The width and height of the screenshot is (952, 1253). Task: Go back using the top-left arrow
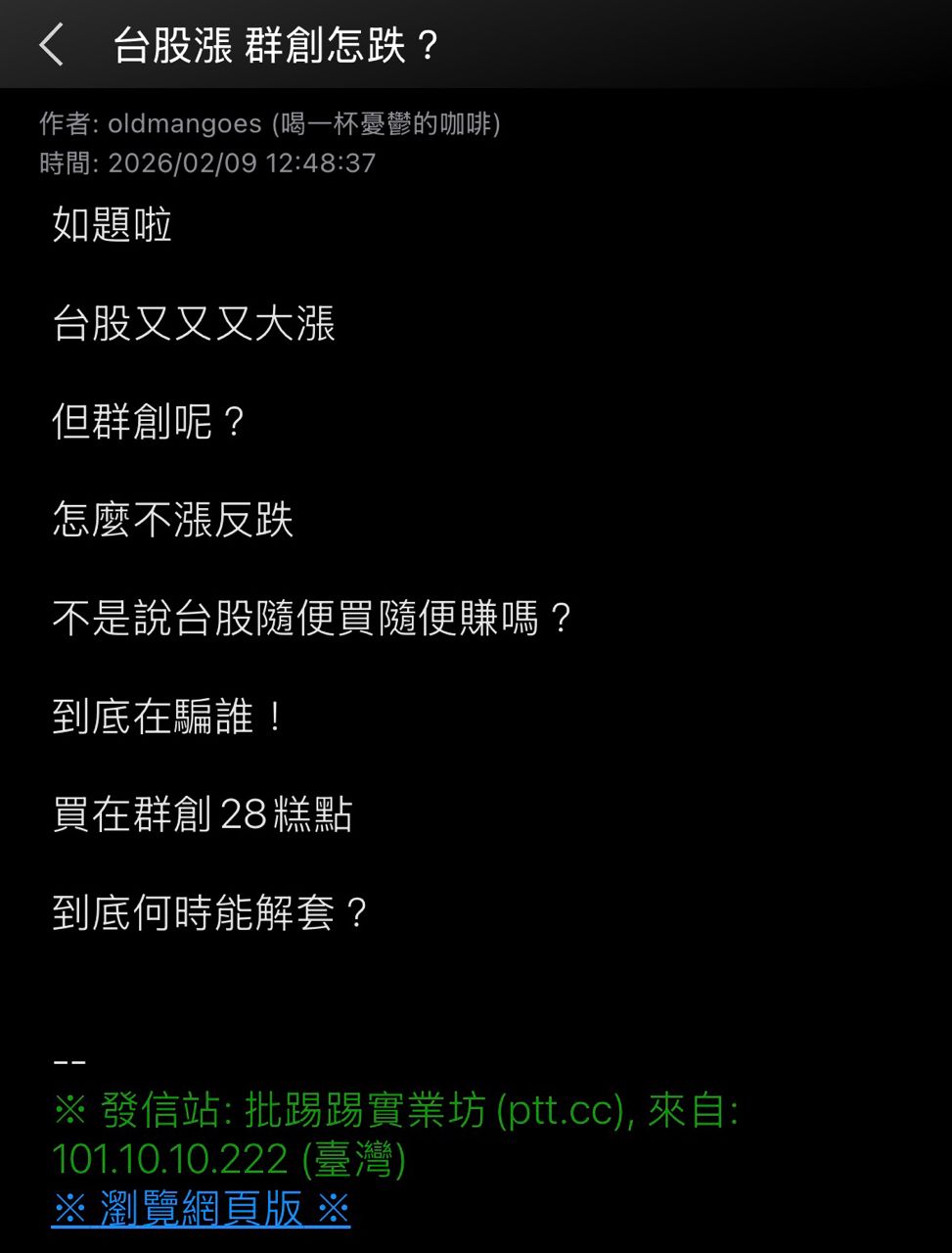click(52, 45)
